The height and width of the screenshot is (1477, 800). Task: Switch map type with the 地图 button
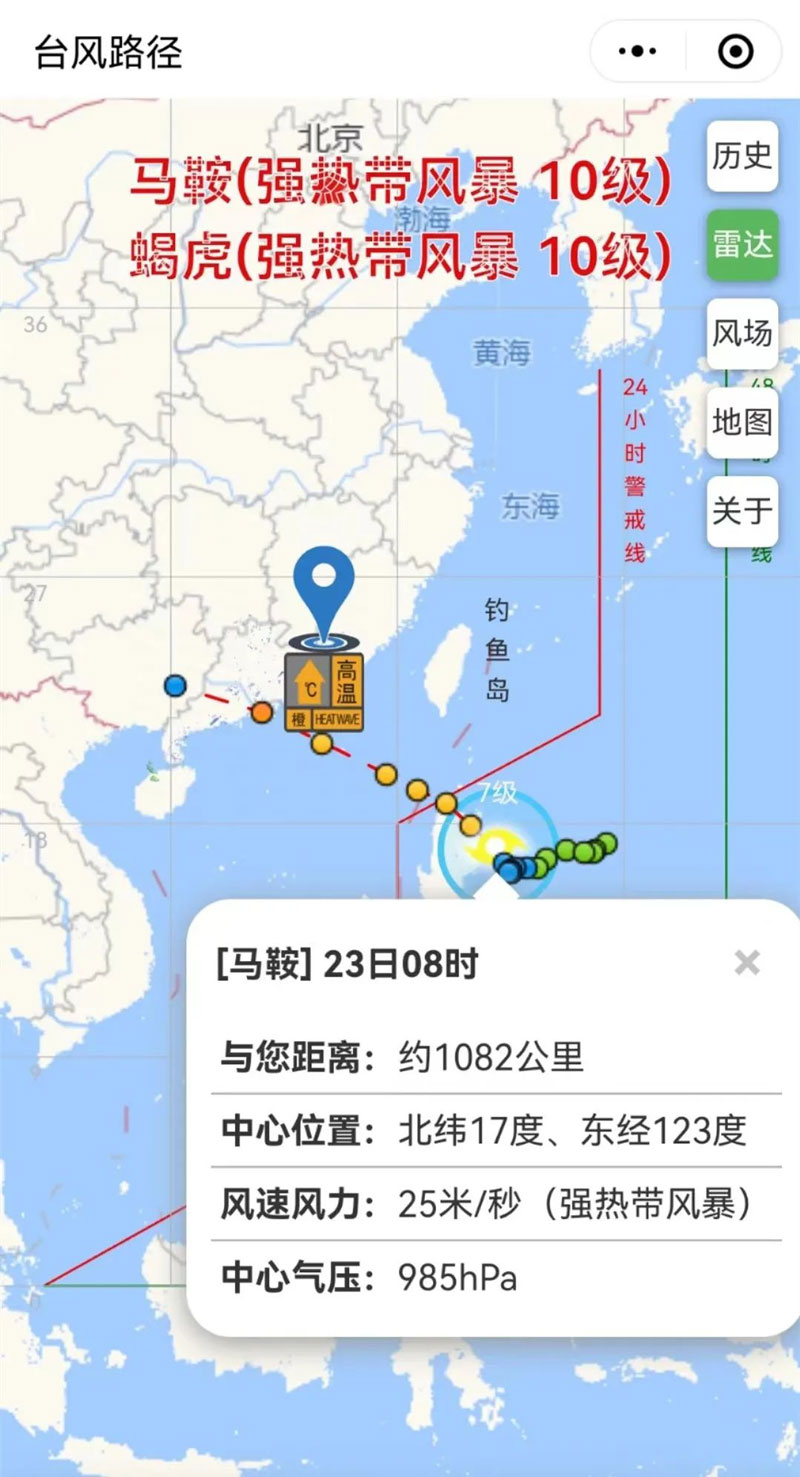742,422
